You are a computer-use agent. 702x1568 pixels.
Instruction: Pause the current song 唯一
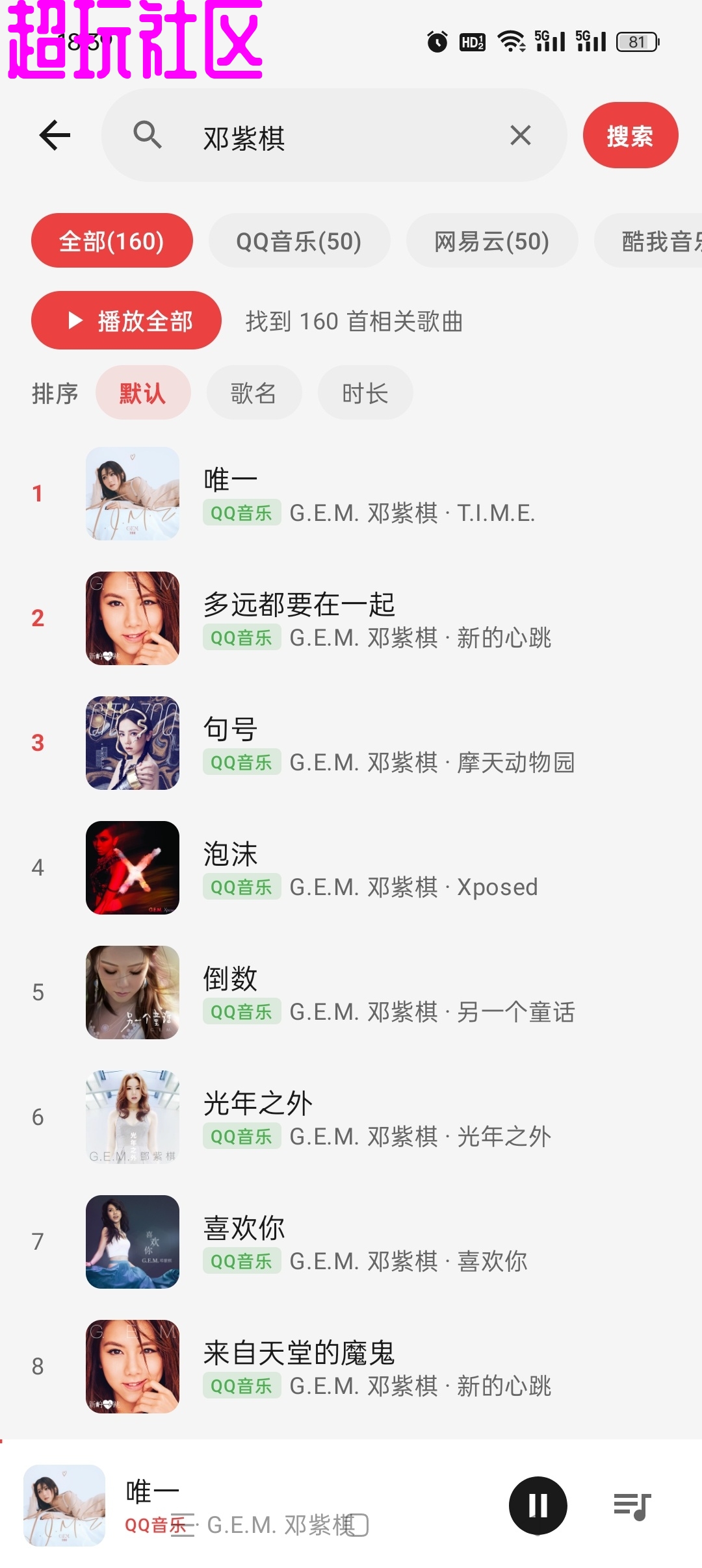tap(538, 1506)
